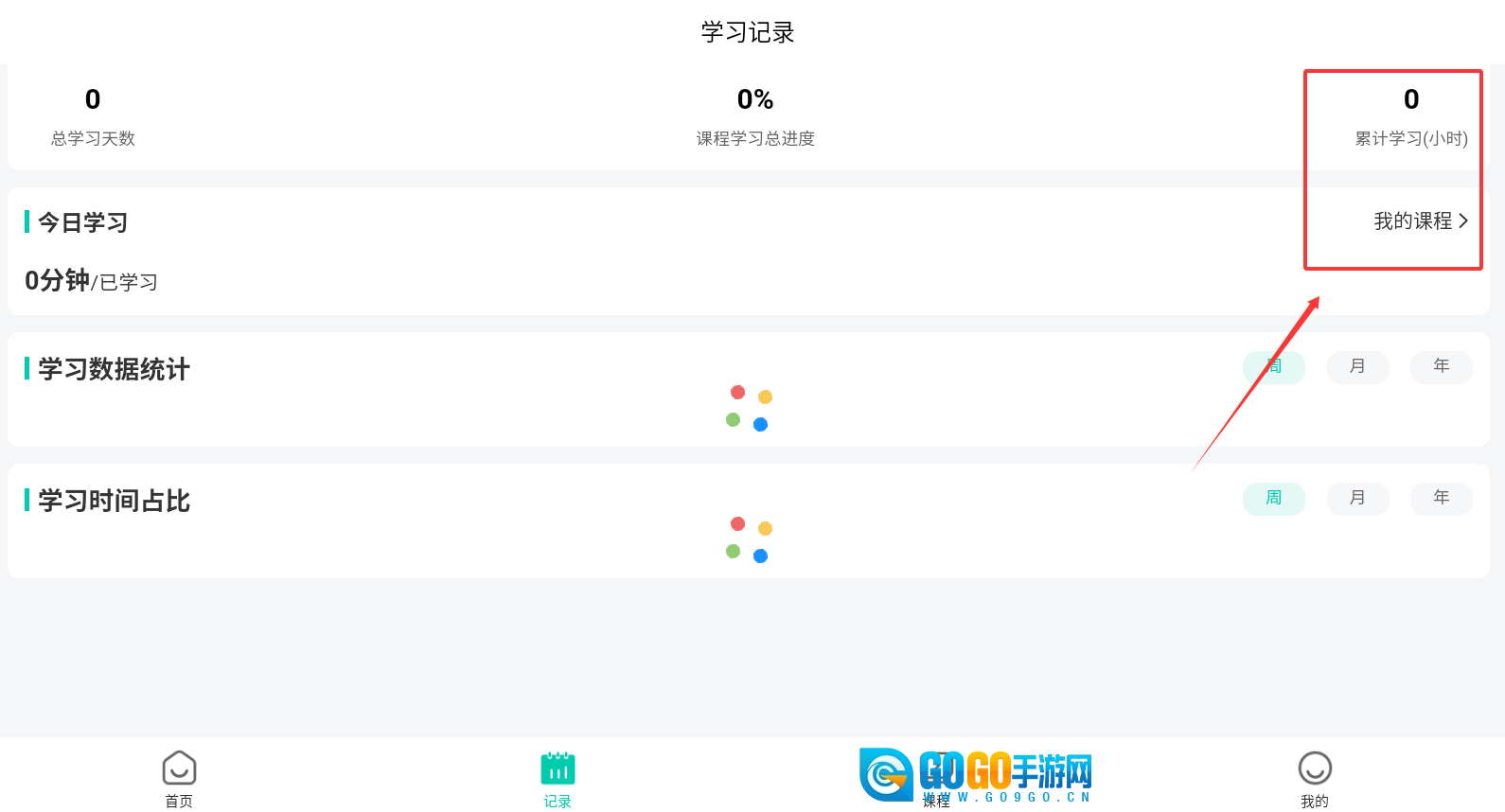The height and width of the screenshot is (812, 1505).
Task: Open 我的课程 link
Action: [1420, 221]
